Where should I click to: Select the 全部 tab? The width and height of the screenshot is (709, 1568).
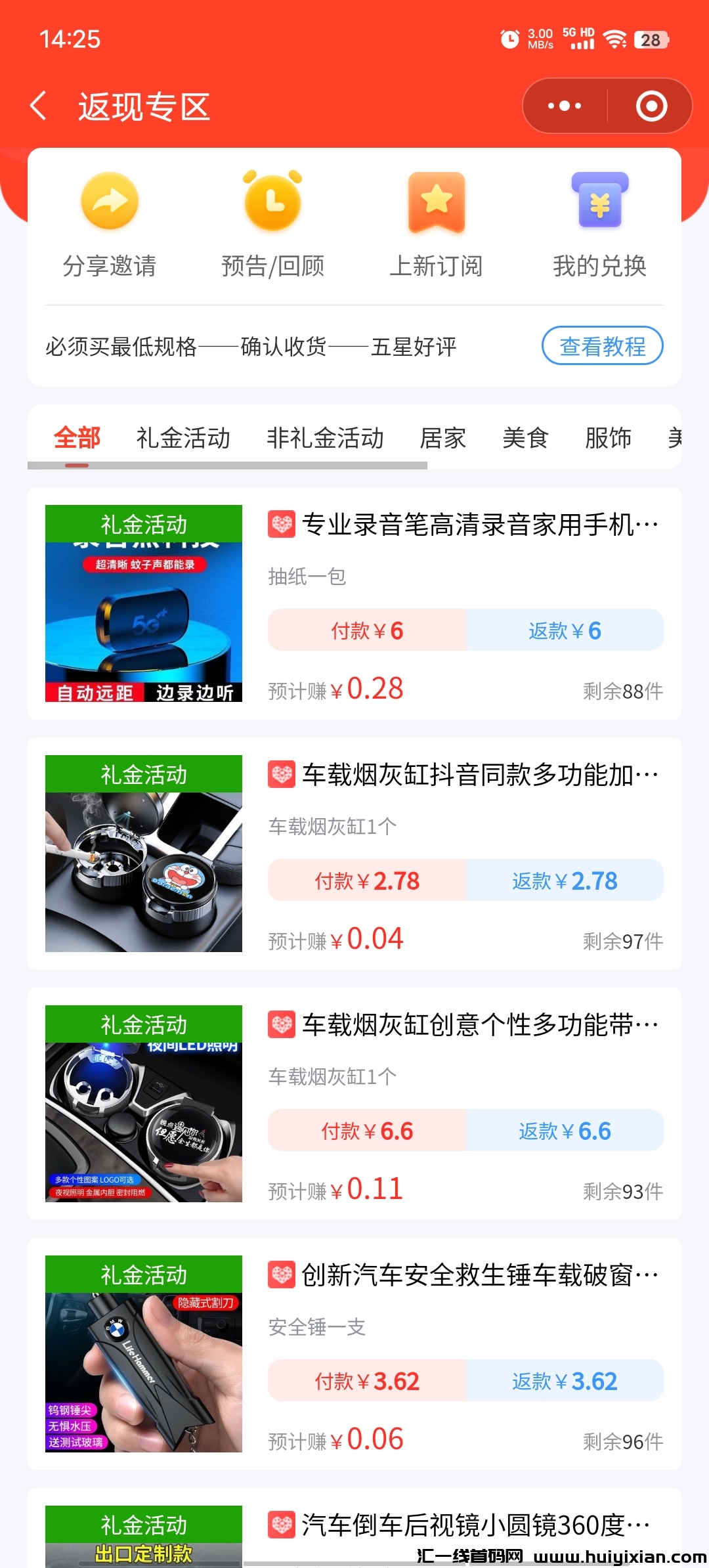click(x=77, y=438)
